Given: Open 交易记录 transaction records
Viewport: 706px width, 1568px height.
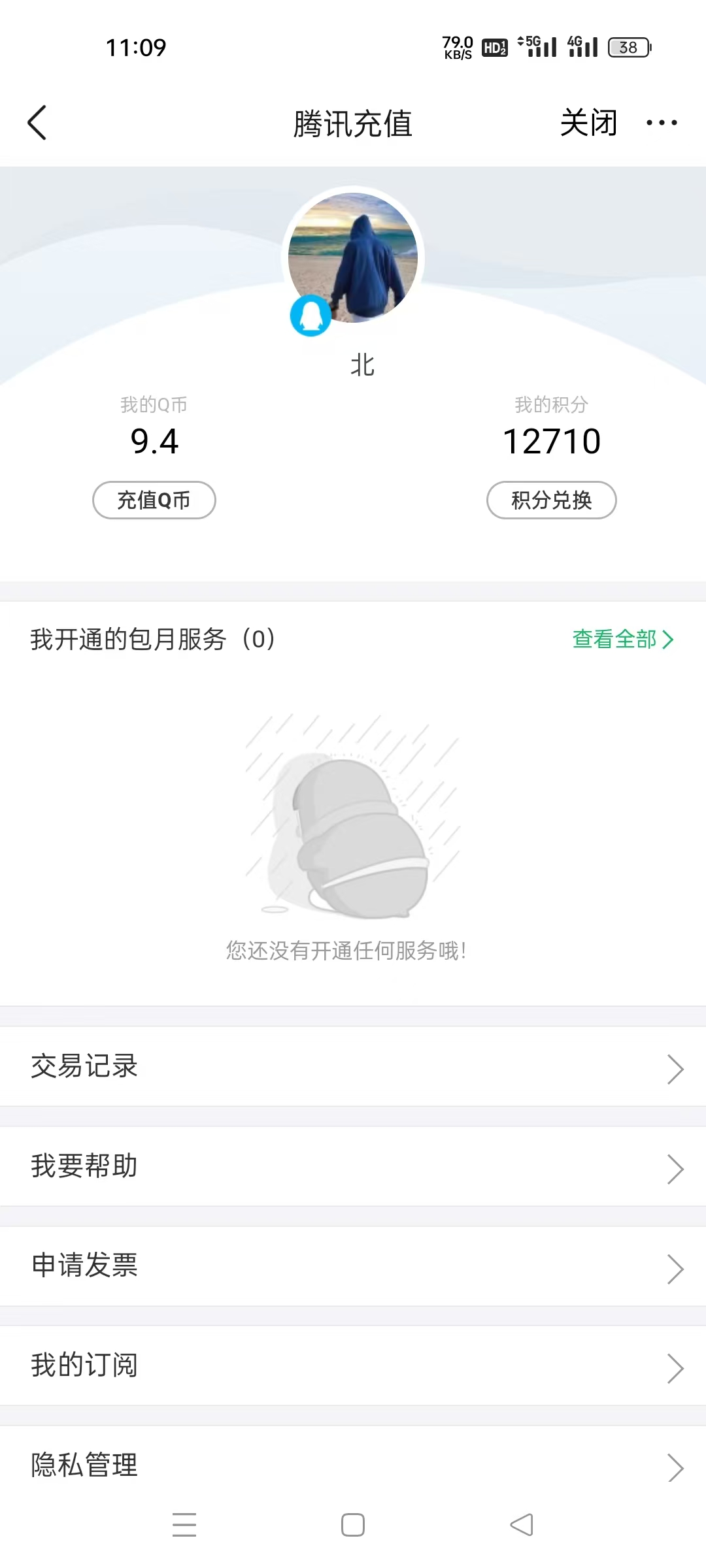Looking at the screenshot, I should click(353, 1066).
